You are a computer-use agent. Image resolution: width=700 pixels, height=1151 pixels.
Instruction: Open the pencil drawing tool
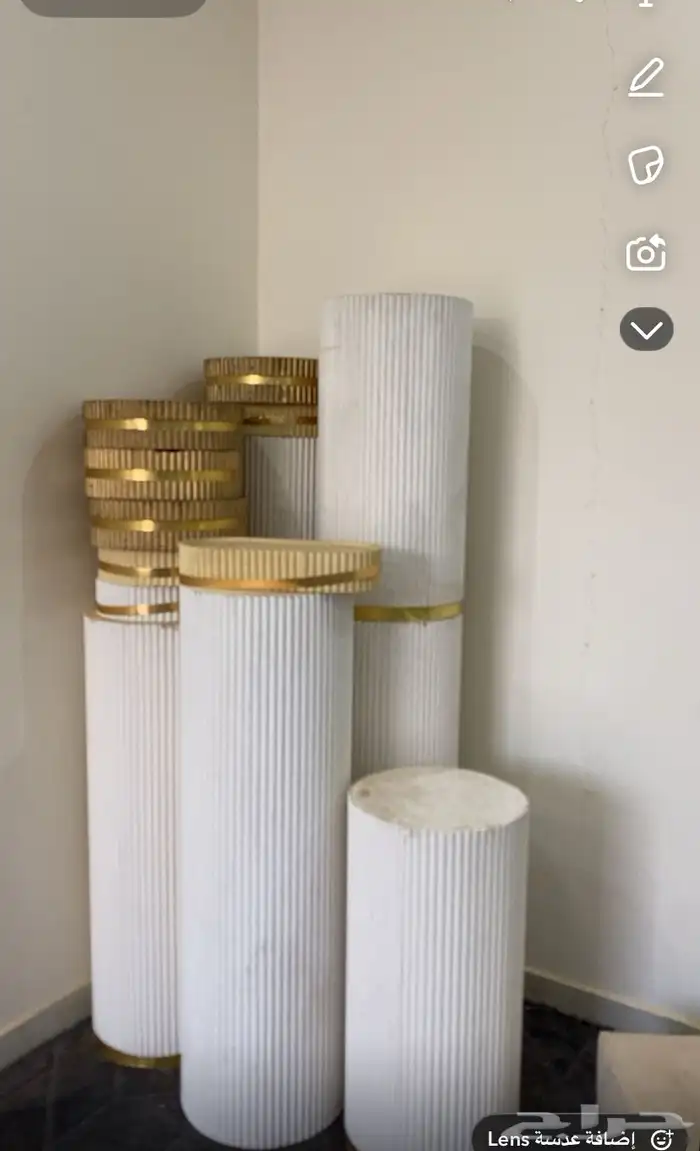(x=646, y=78)
